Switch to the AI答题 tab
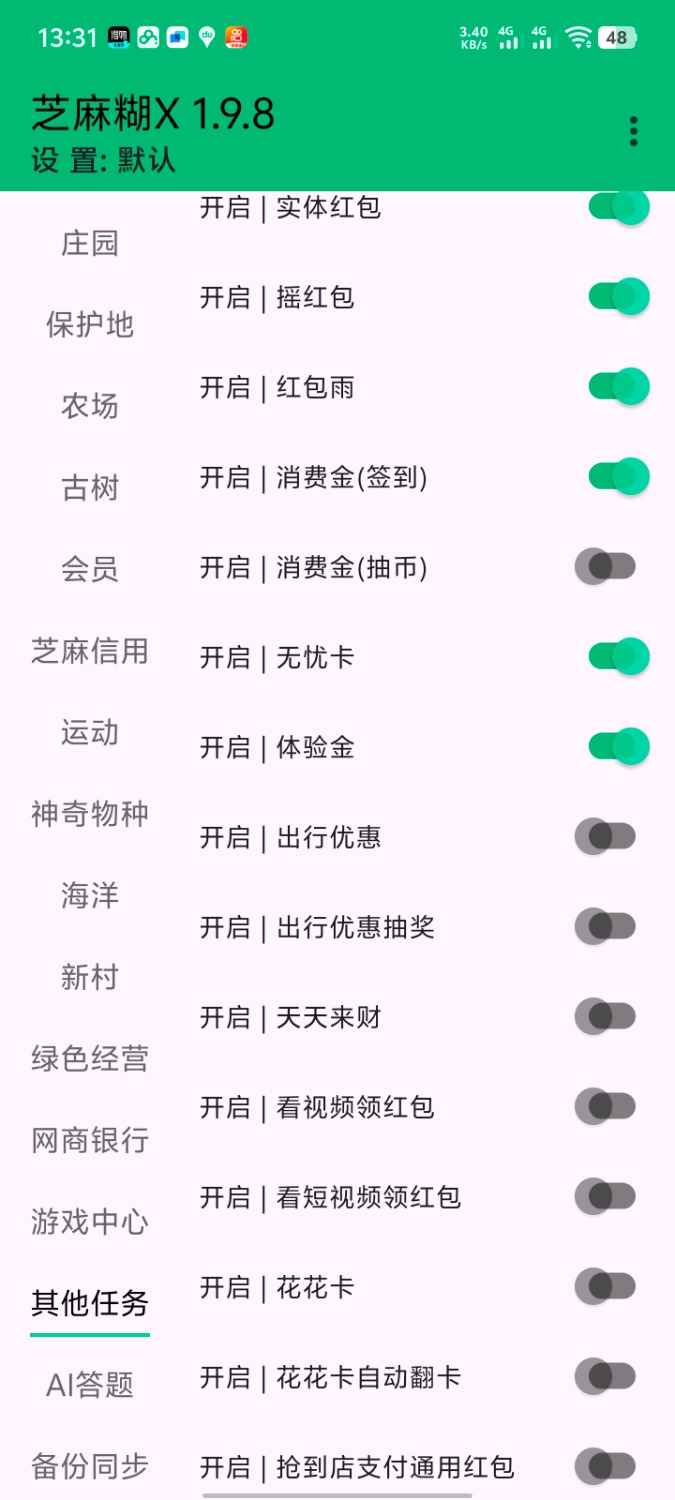The height and width of the screenshot is (1500, 675). [90, 1385]
